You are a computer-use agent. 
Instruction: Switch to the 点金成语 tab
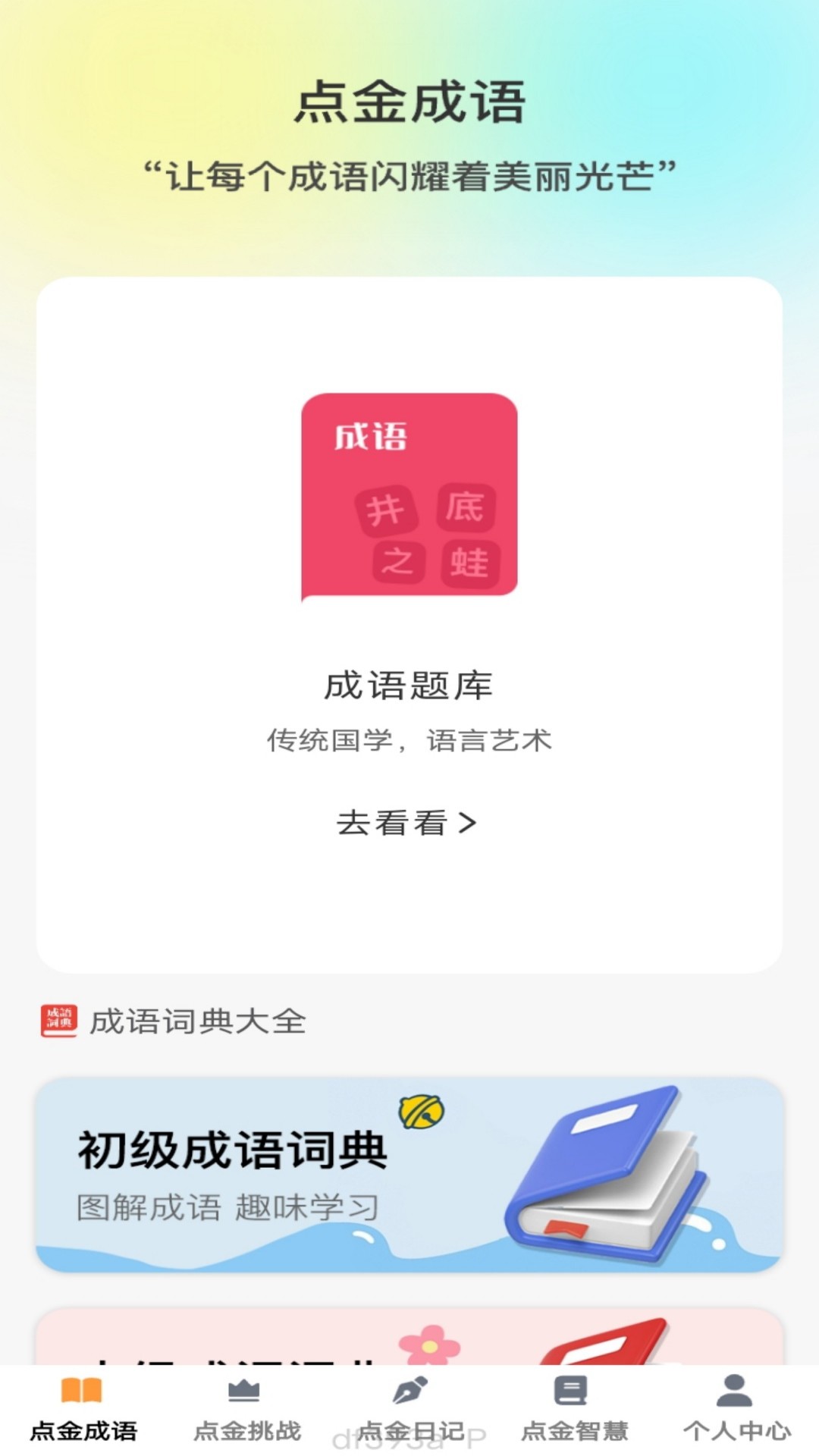[83, 1409]
